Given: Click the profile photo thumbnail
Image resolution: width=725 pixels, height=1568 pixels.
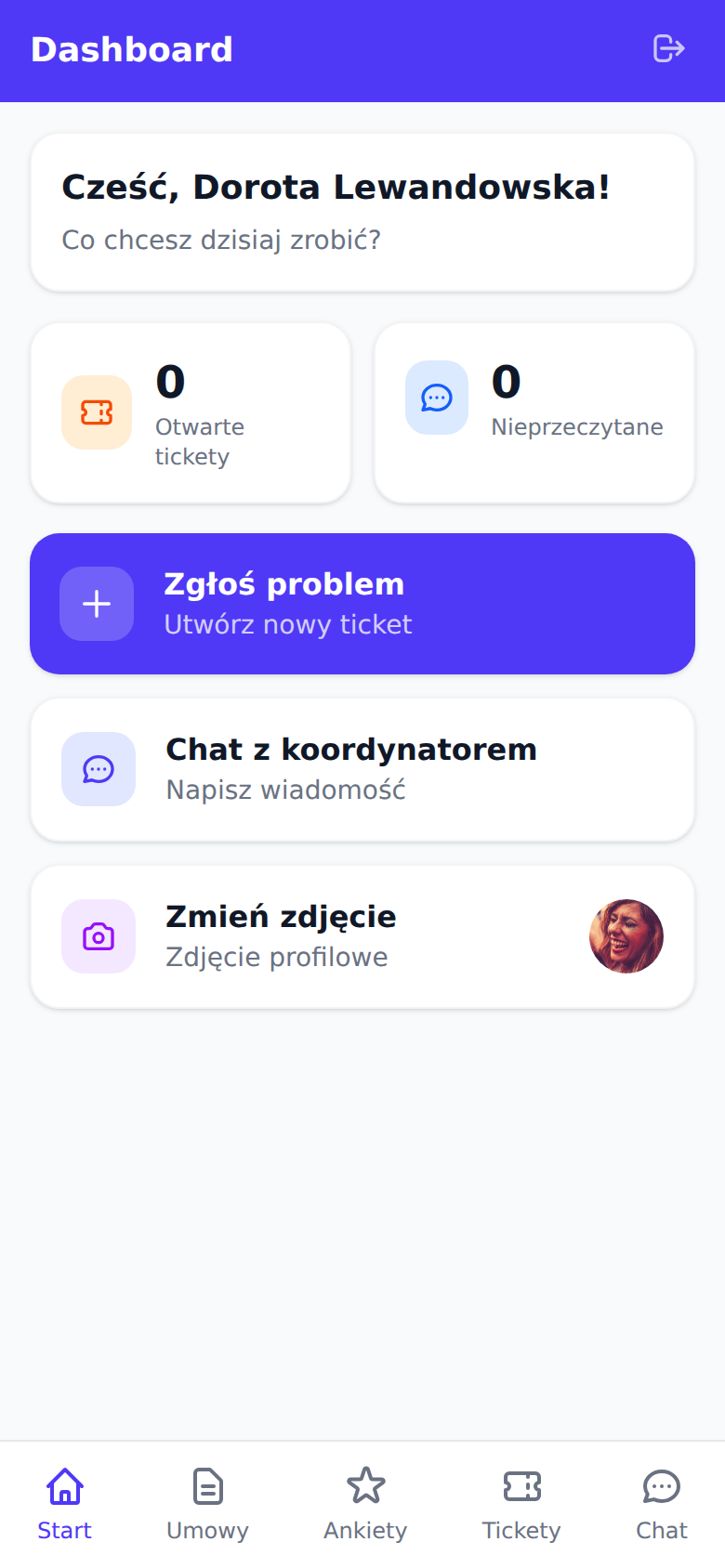Looking at the screenshot, I should [x=626, y=936].
